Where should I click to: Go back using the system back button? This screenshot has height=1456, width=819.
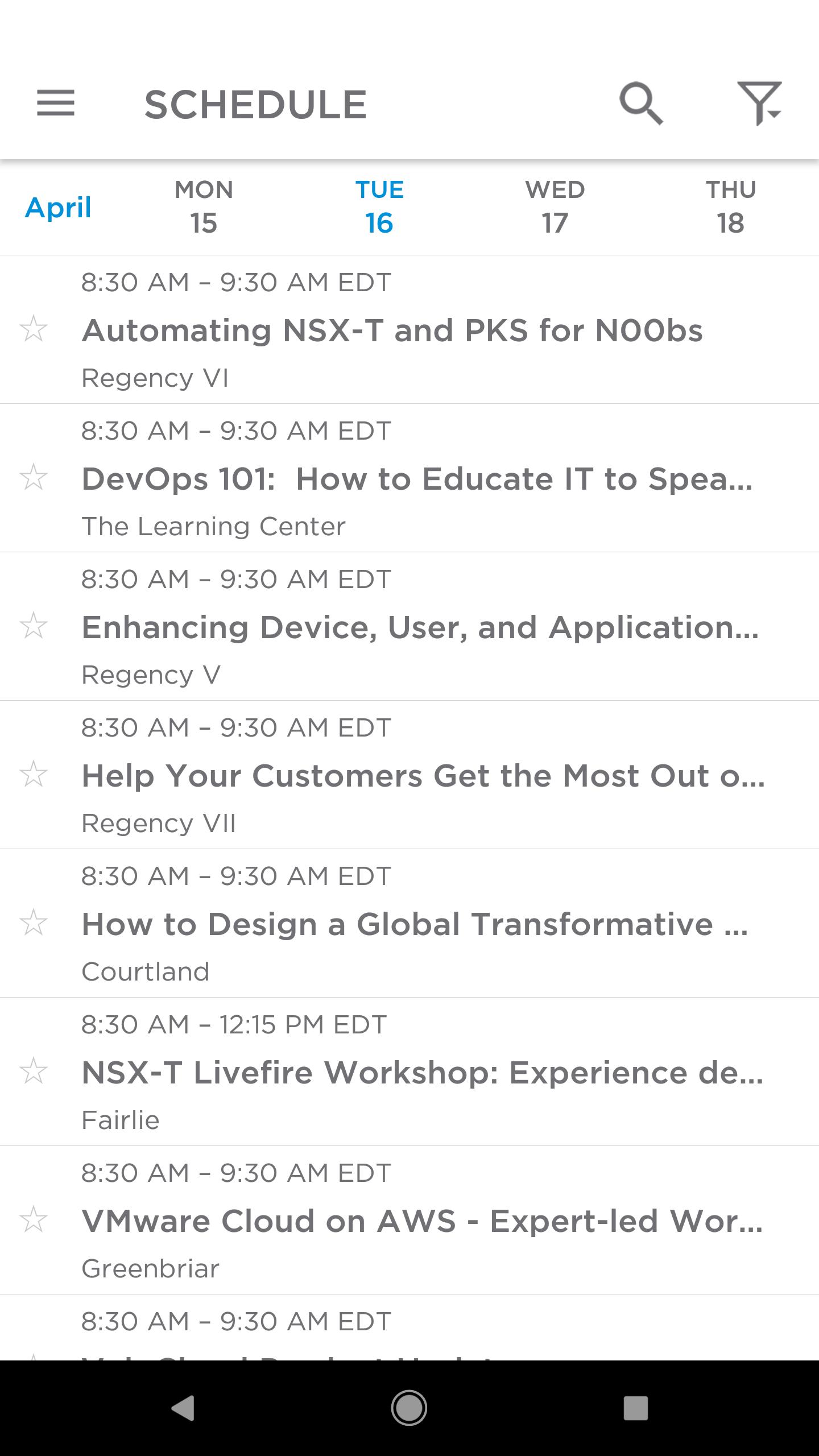(183, 1408)
